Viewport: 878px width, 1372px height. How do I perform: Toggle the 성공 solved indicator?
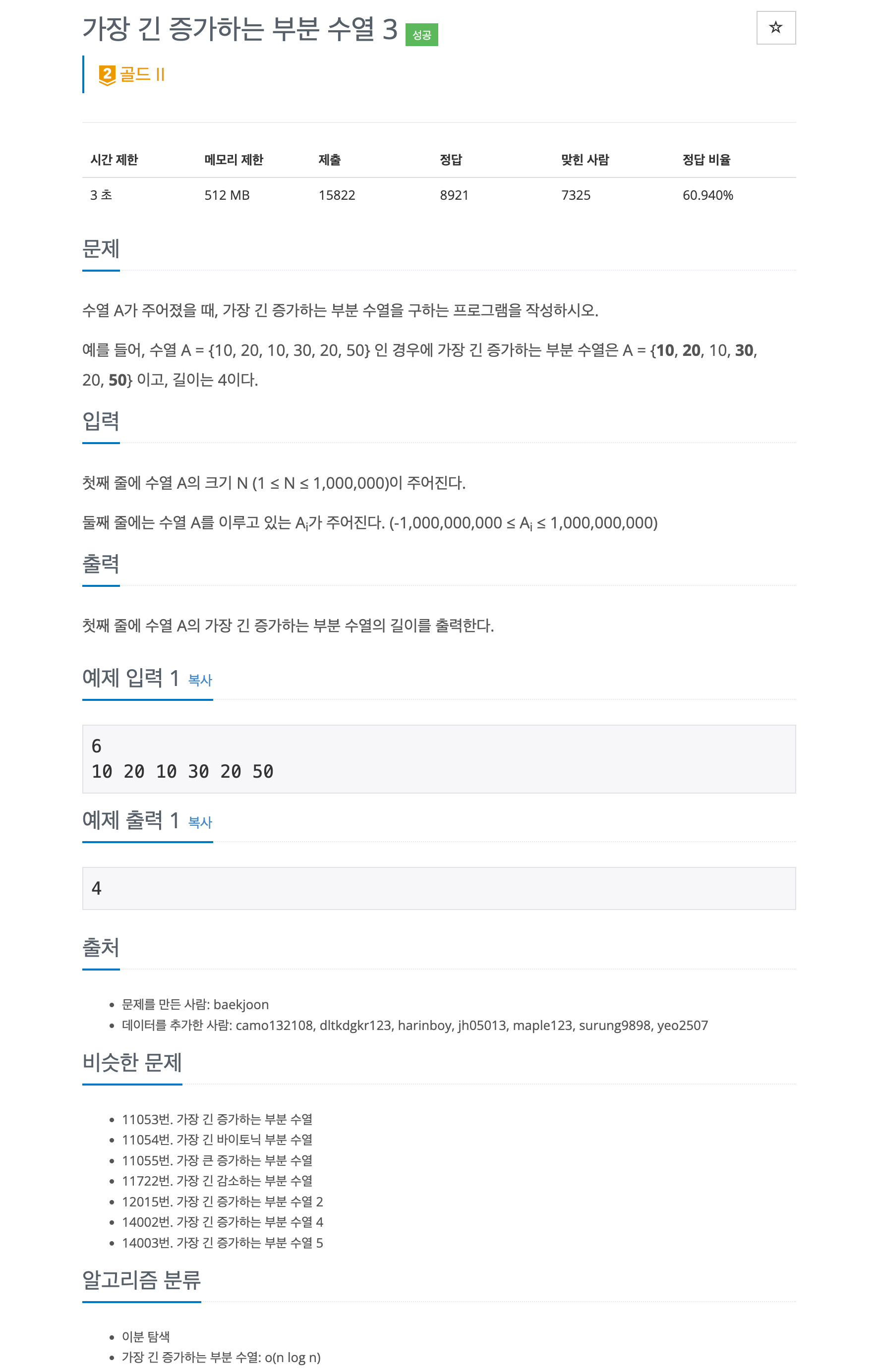click(422, 35)
